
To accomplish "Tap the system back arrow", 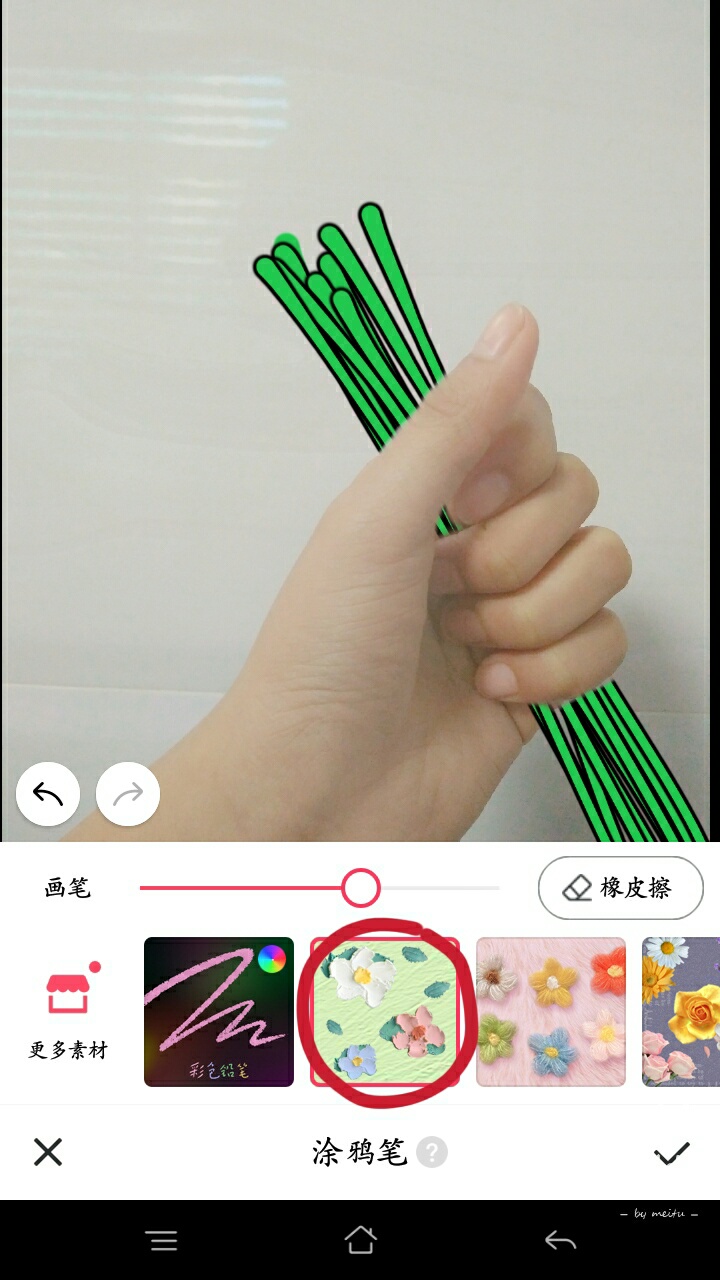I will 560,1241.
